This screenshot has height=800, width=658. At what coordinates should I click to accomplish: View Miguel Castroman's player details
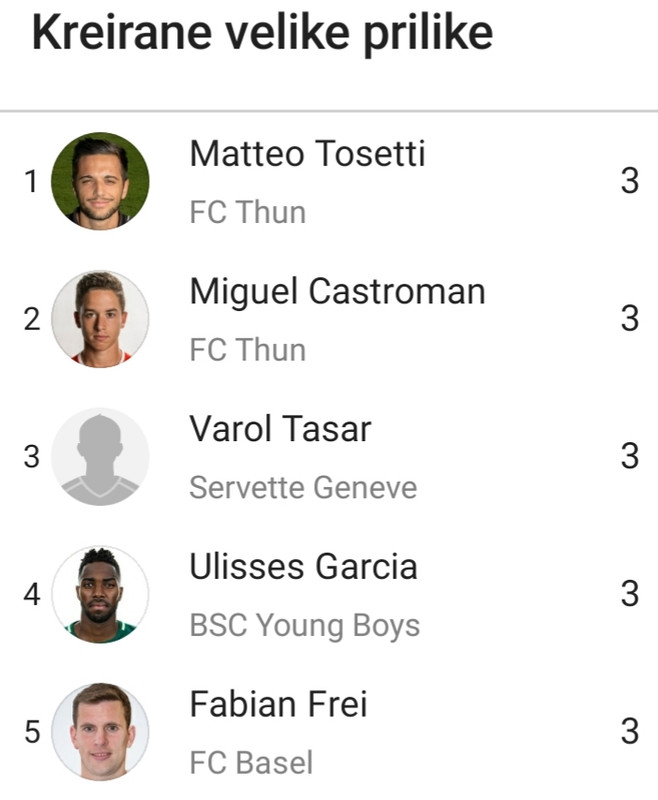337,292
